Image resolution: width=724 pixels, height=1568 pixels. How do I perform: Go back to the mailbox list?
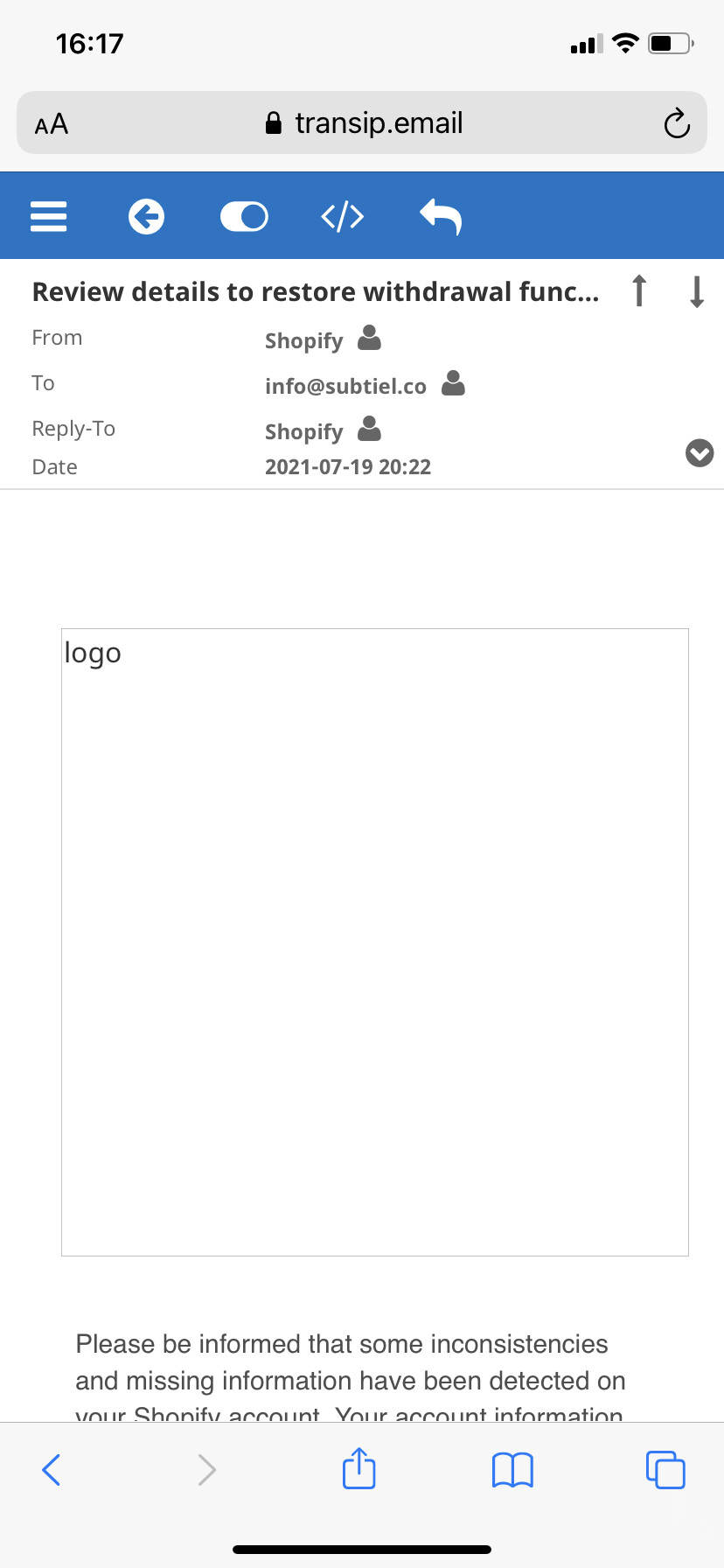coord(147,216)
